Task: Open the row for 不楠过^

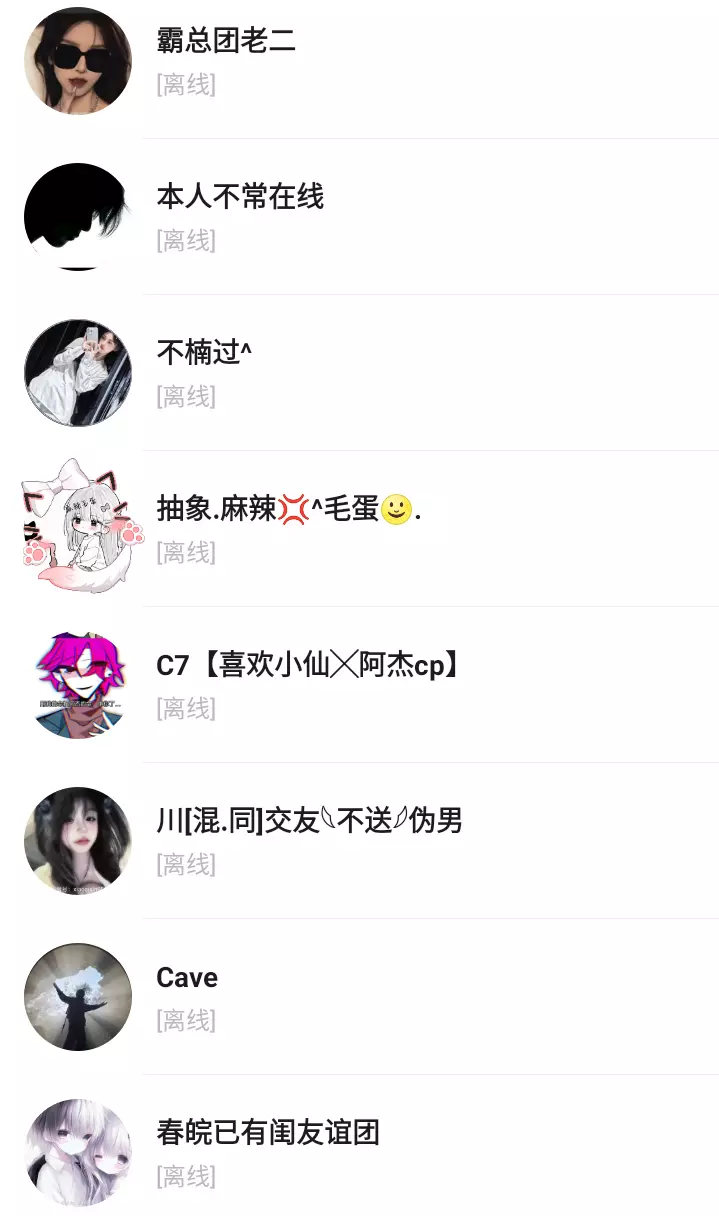Action: tap(359, 372)
